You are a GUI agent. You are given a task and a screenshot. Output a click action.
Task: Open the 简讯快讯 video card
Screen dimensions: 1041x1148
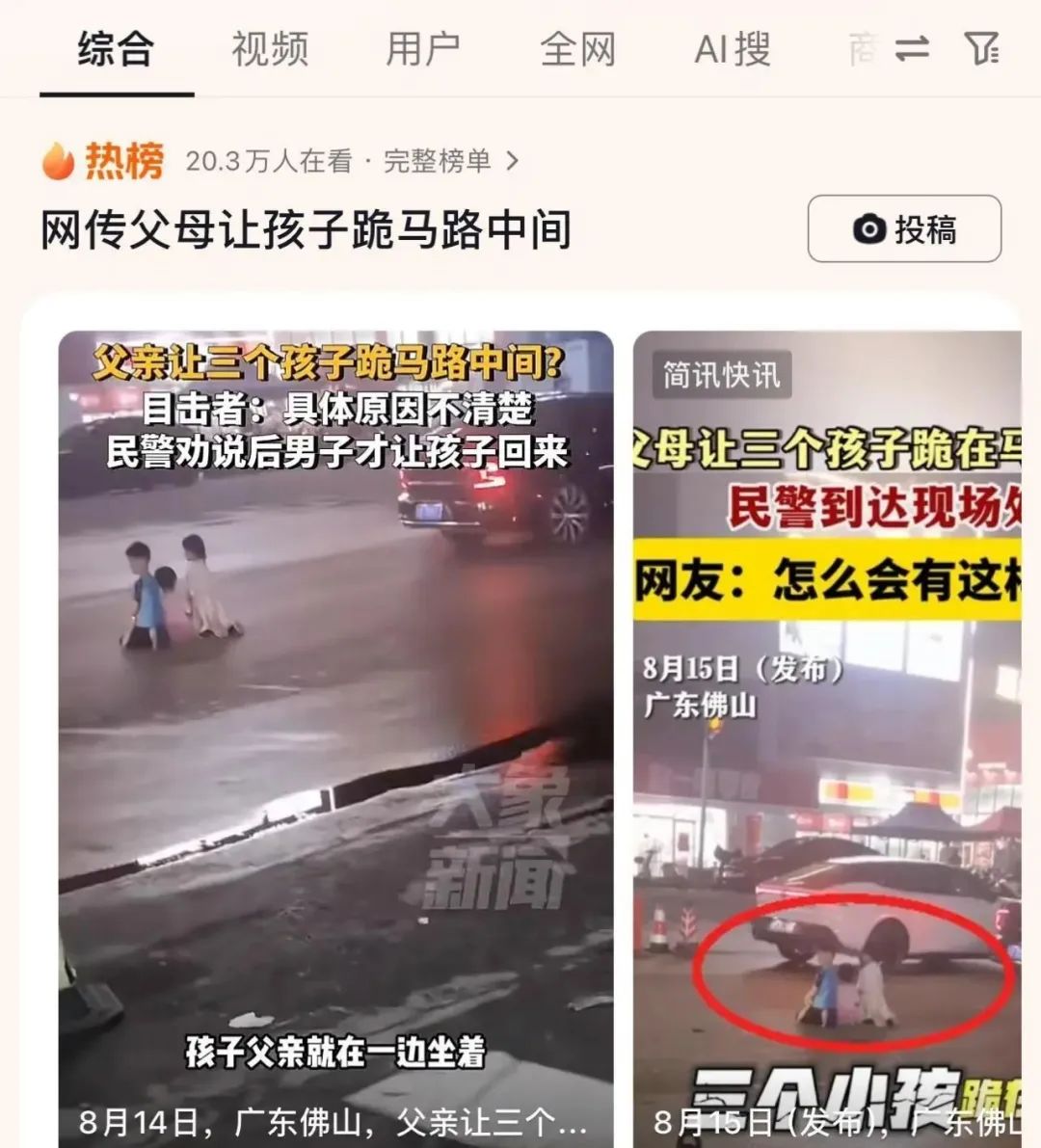pos(827,733)
